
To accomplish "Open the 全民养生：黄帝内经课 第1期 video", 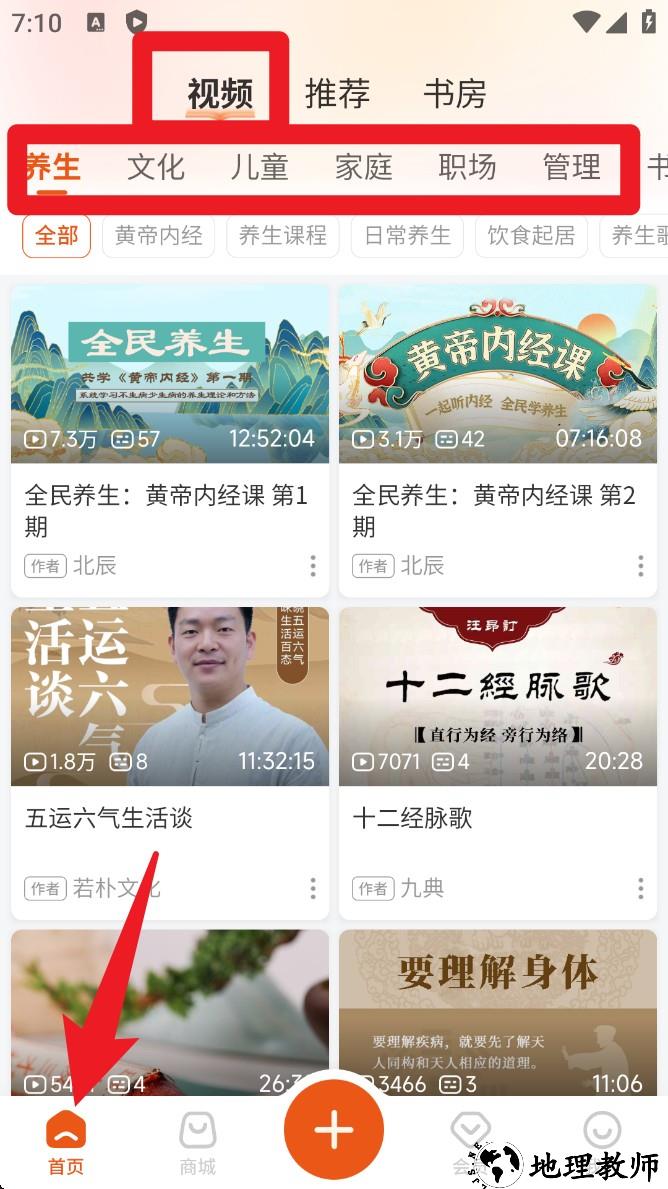I will click(169, 375).
